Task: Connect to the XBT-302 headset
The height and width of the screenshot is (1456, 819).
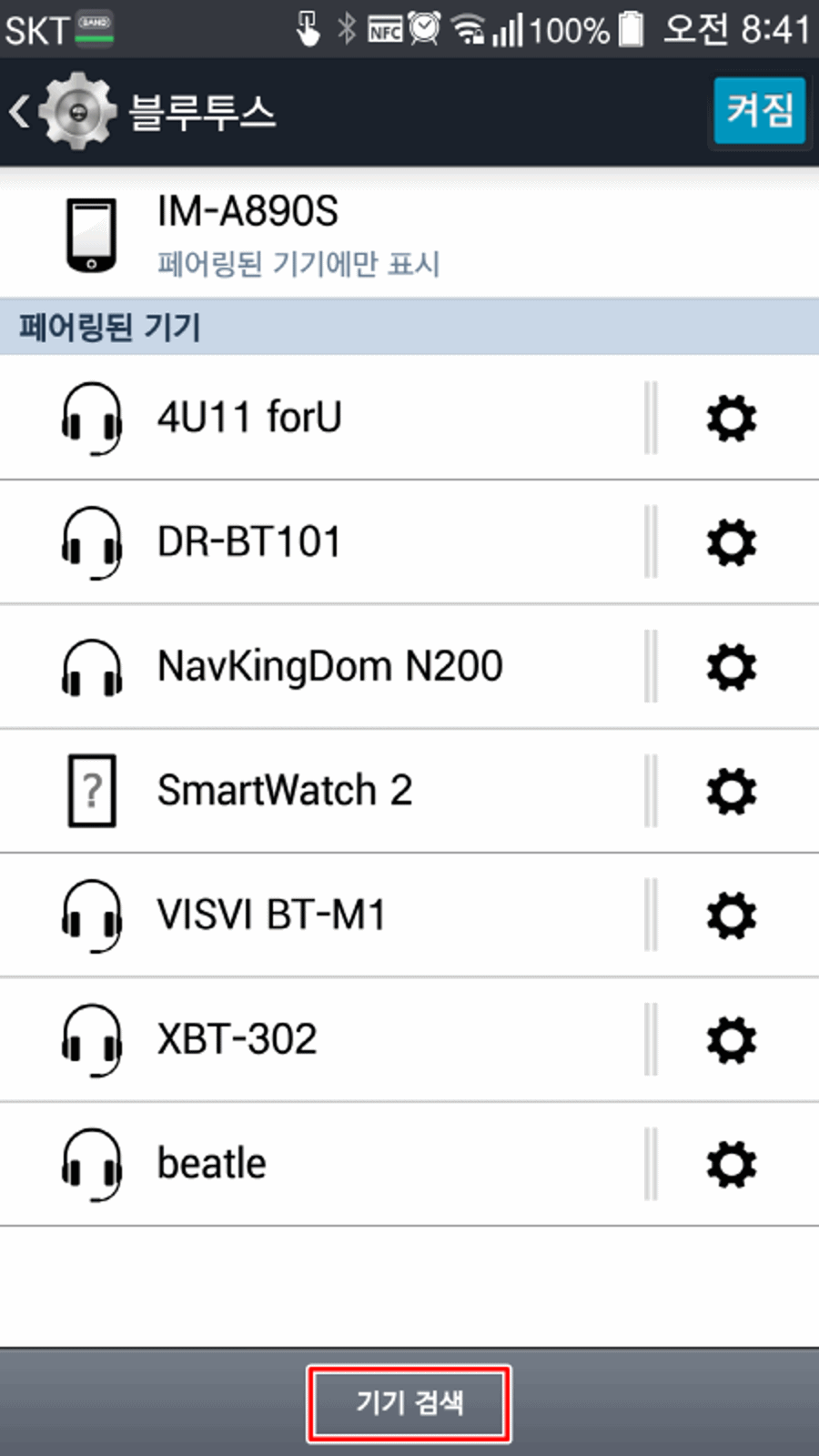Action: click(320, 1039)
